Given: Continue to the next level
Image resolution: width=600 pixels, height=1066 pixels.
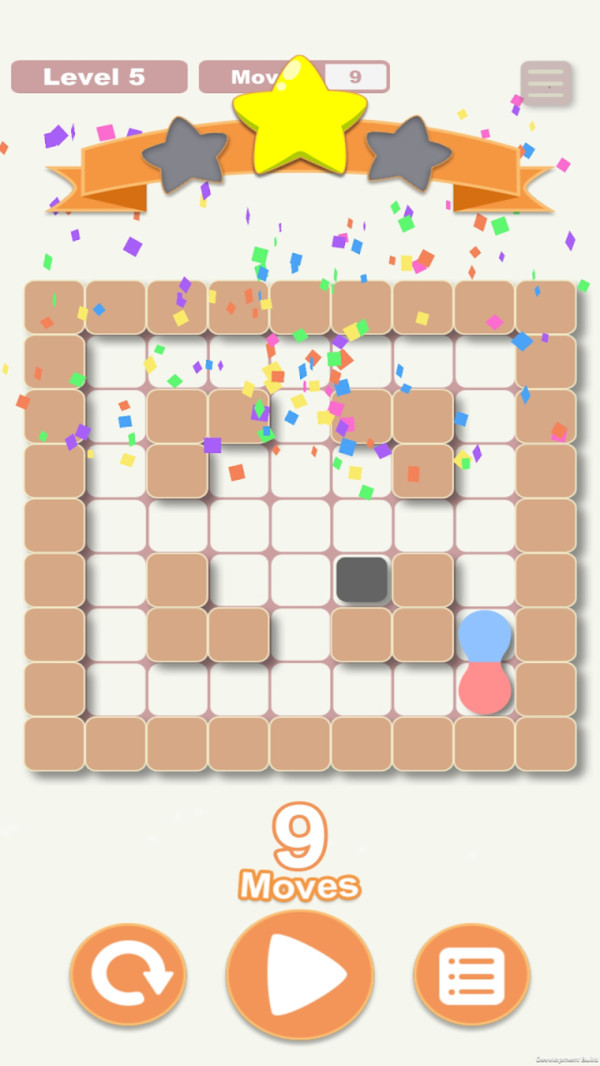Looking at the screenshot, I should coord(300,974).
